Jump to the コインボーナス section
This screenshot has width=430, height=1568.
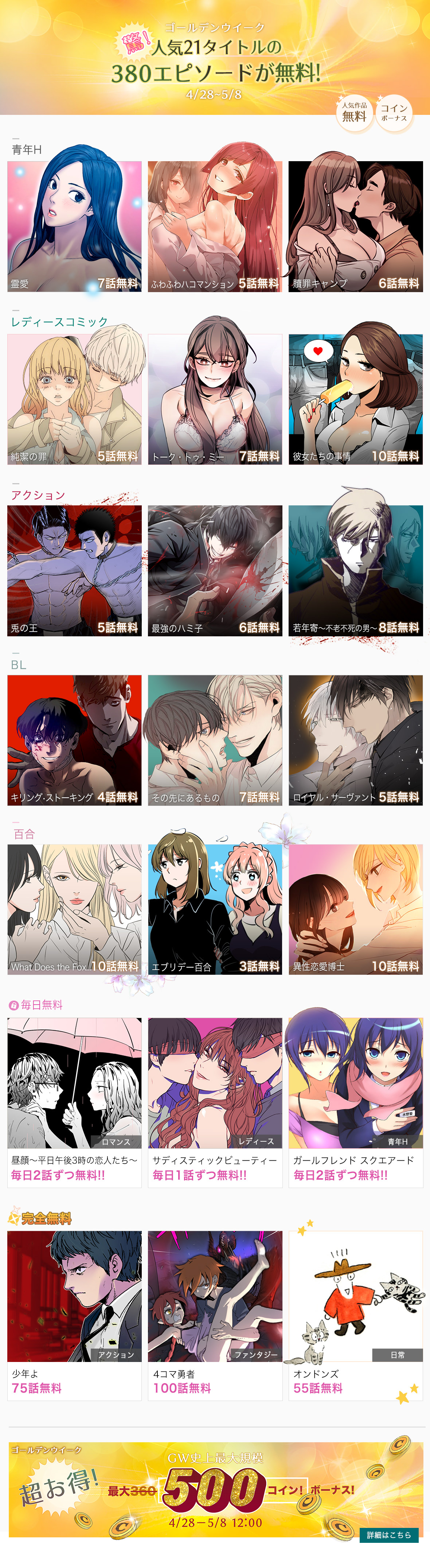(394, 113)
